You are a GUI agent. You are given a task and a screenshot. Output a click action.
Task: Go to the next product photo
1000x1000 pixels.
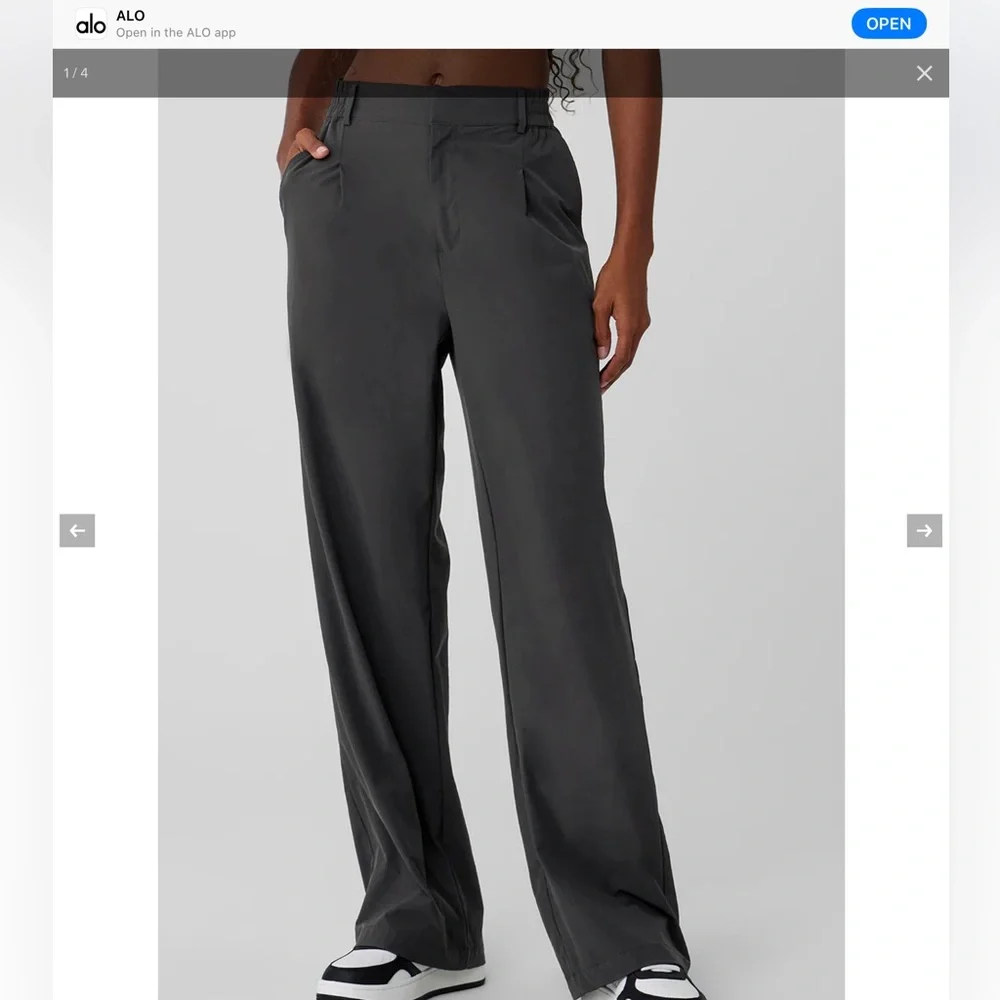coord(924,531)
